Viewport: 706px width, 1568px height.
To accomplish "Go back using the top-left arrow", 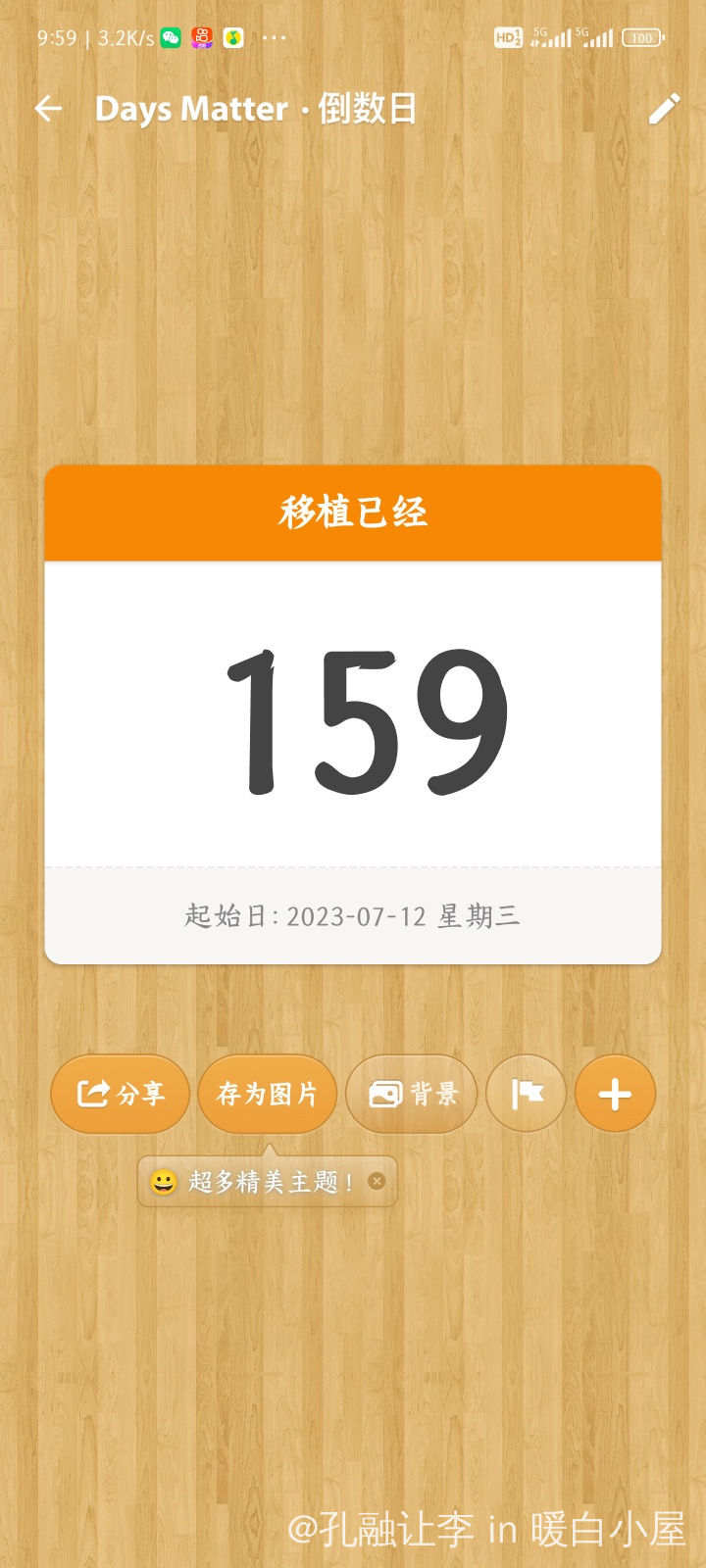I will [x=48, y=109].
